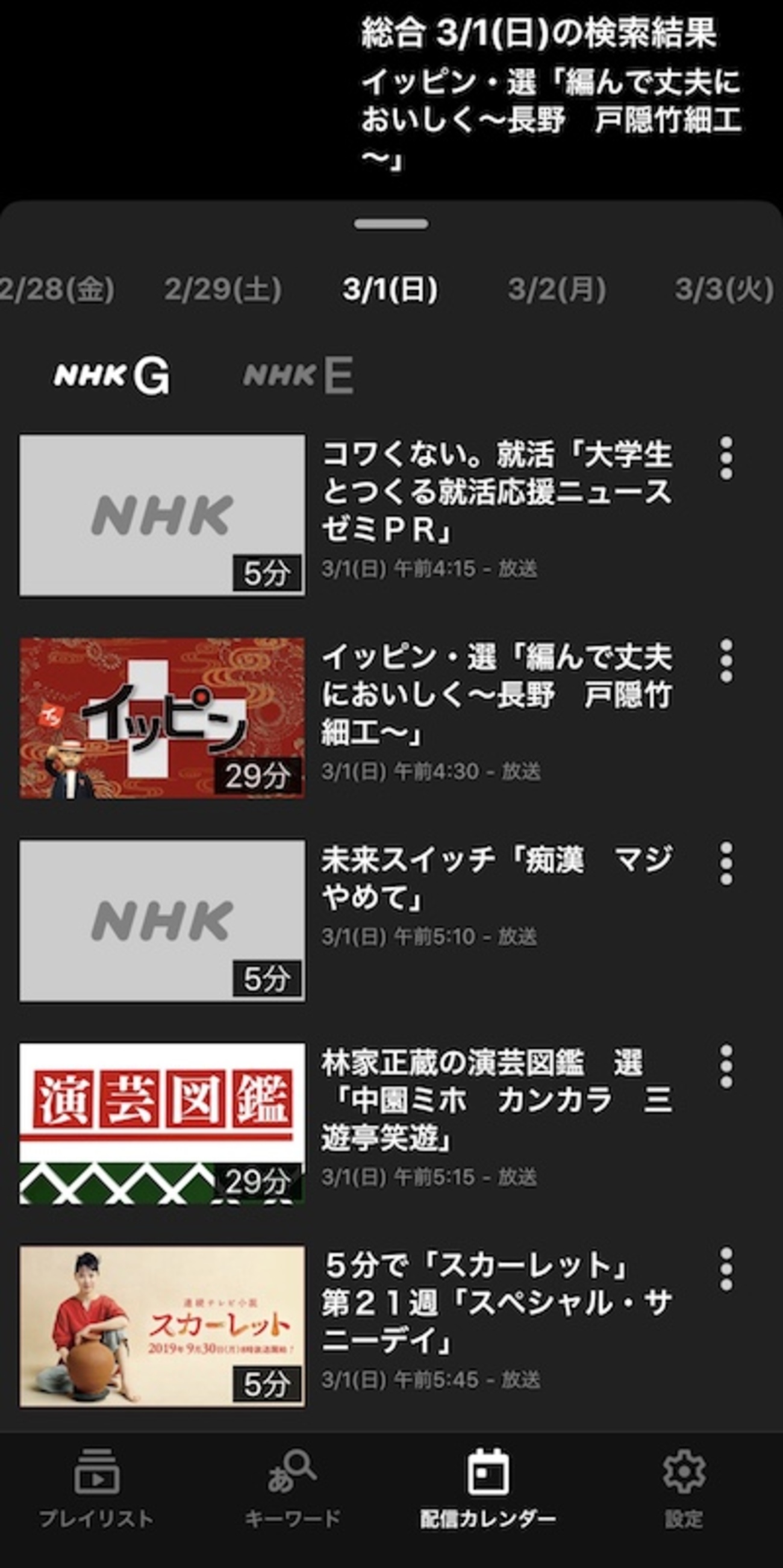Select the 2/29(土) date tab
This screenshot has height=1568, width=783.
click(x=223, y=289)
